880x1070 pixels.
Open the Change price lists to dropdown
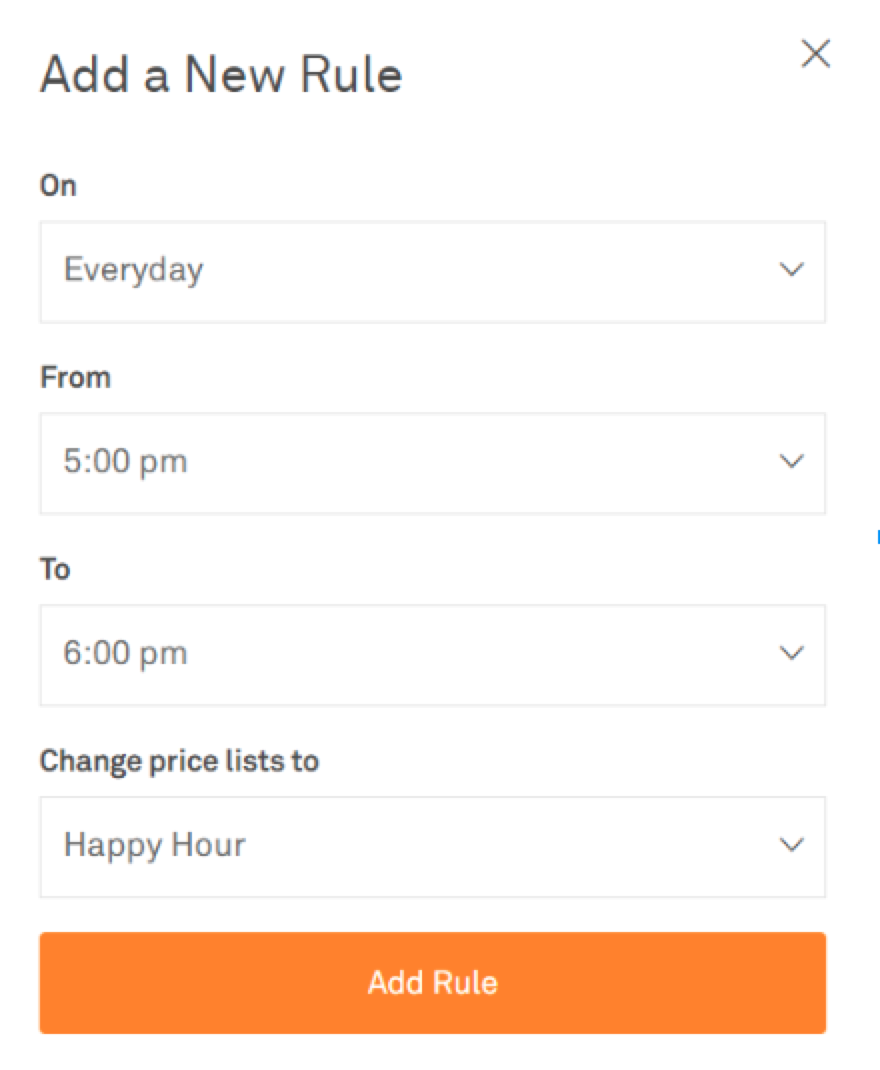(x=432, y=847)
